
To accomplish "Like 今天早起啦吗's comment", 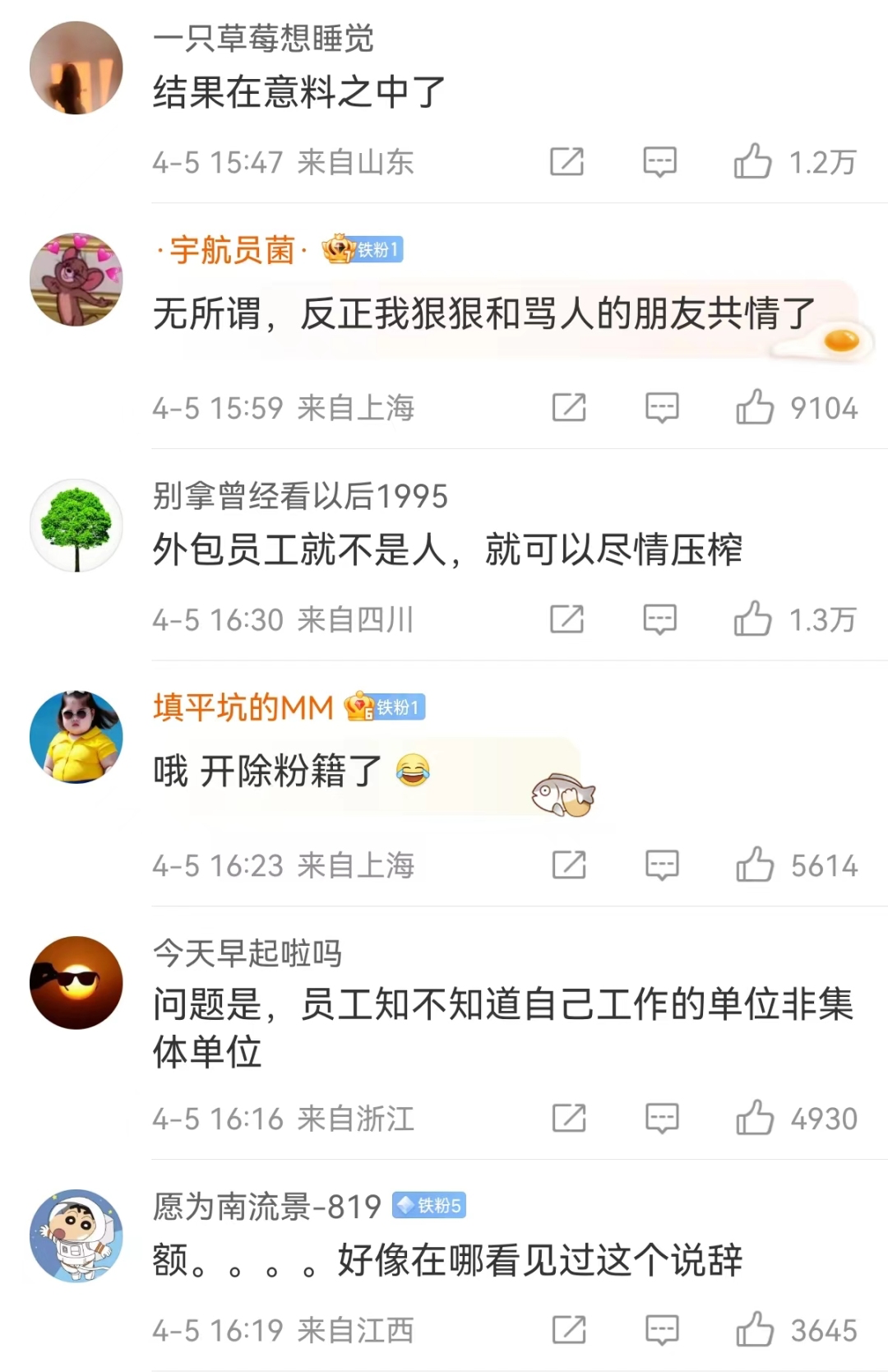I will (755, 1118).
